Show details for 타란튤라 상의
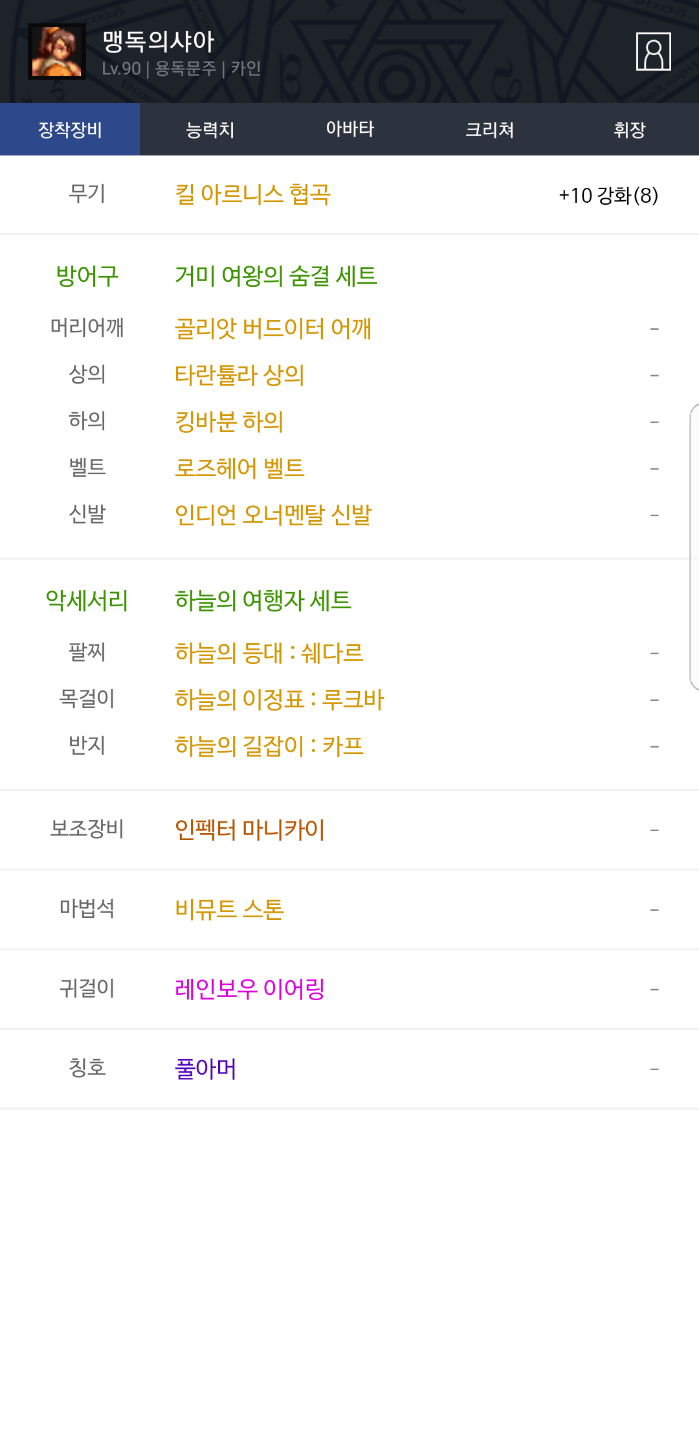The image size is (699, 1438). 240,375
